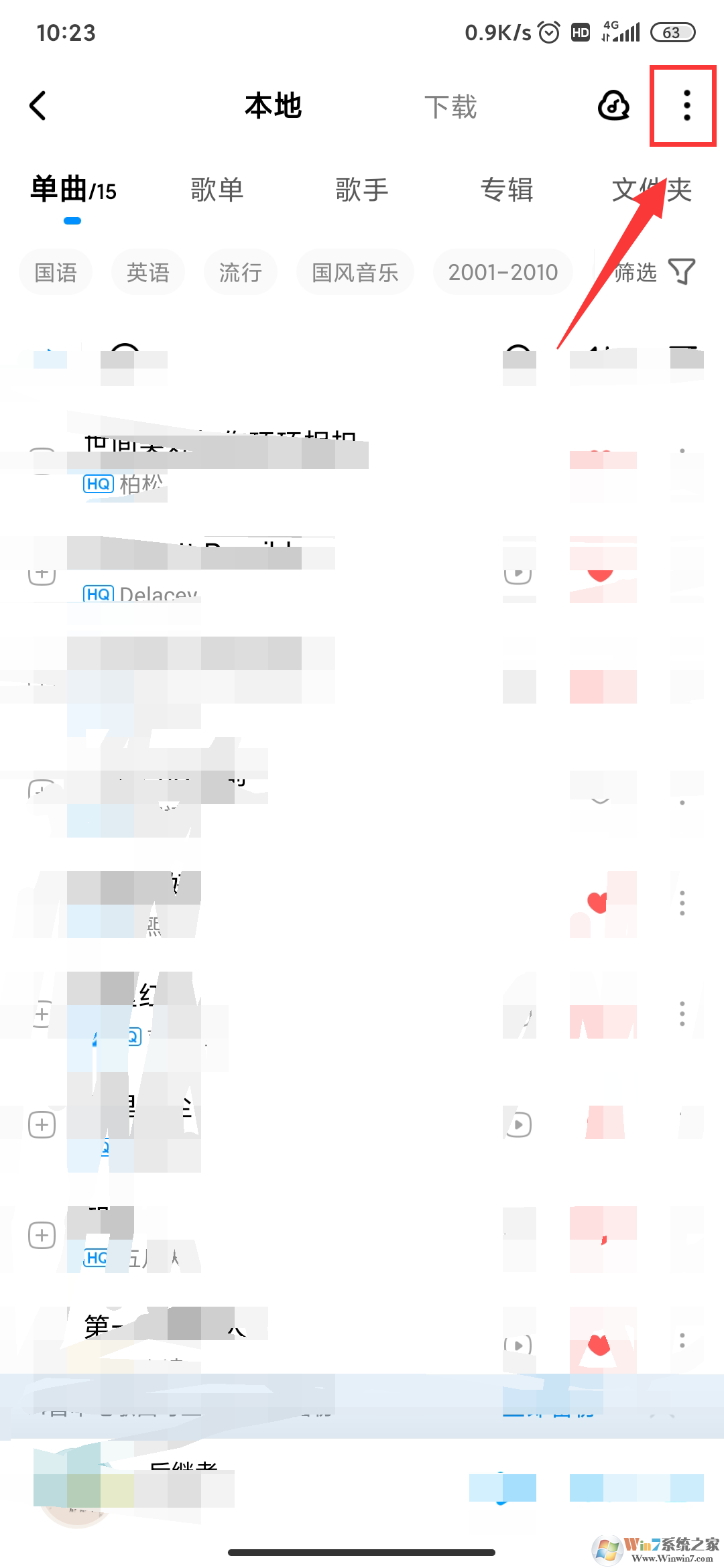724x1568 pixels.
Task: Select the 国语 filter chip
Action: tap(56, 271)
